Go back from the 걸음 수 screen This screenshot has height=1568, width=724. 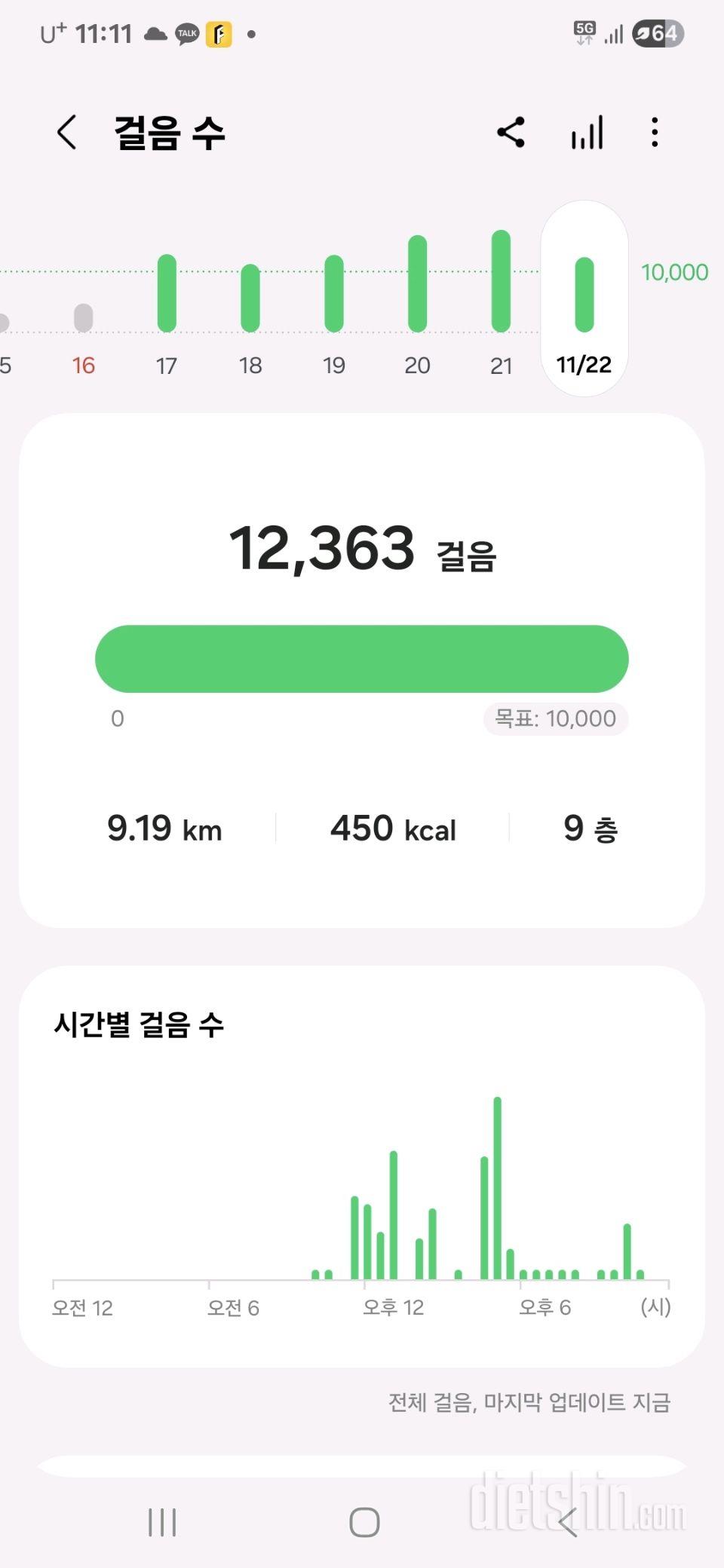point(66,133)
